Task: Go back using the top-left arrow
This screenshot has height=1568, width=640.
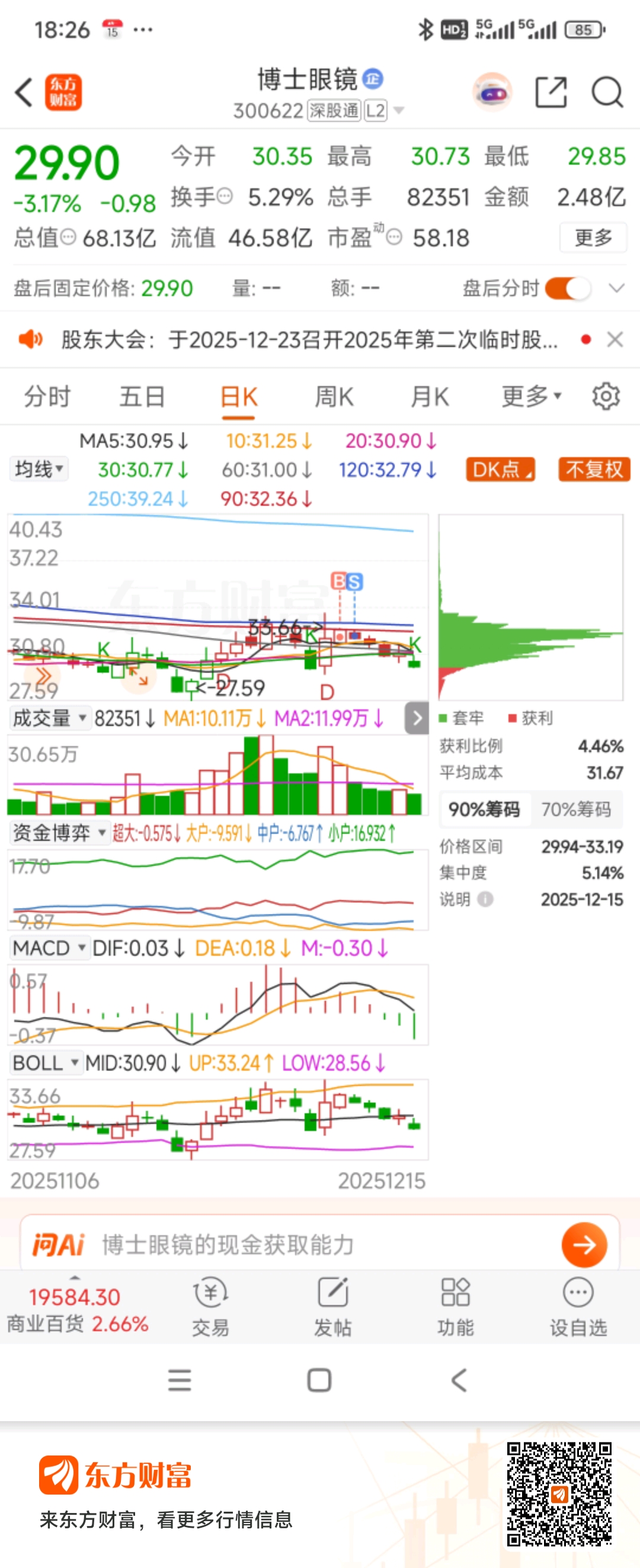Action: click(x=24, y=92)
